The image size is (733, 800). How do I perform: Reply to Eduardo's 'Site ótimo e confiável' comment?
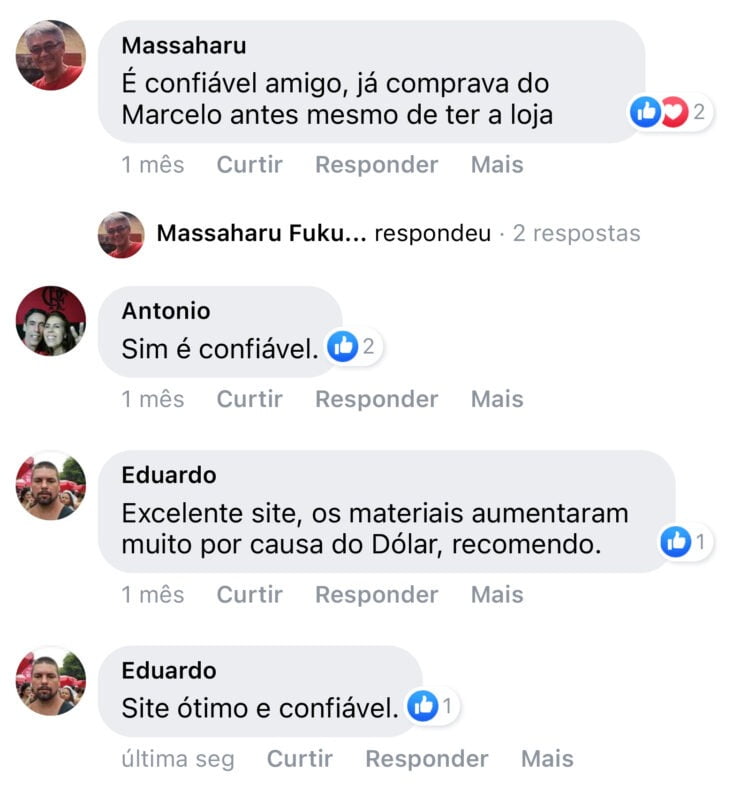click(426, 759)
